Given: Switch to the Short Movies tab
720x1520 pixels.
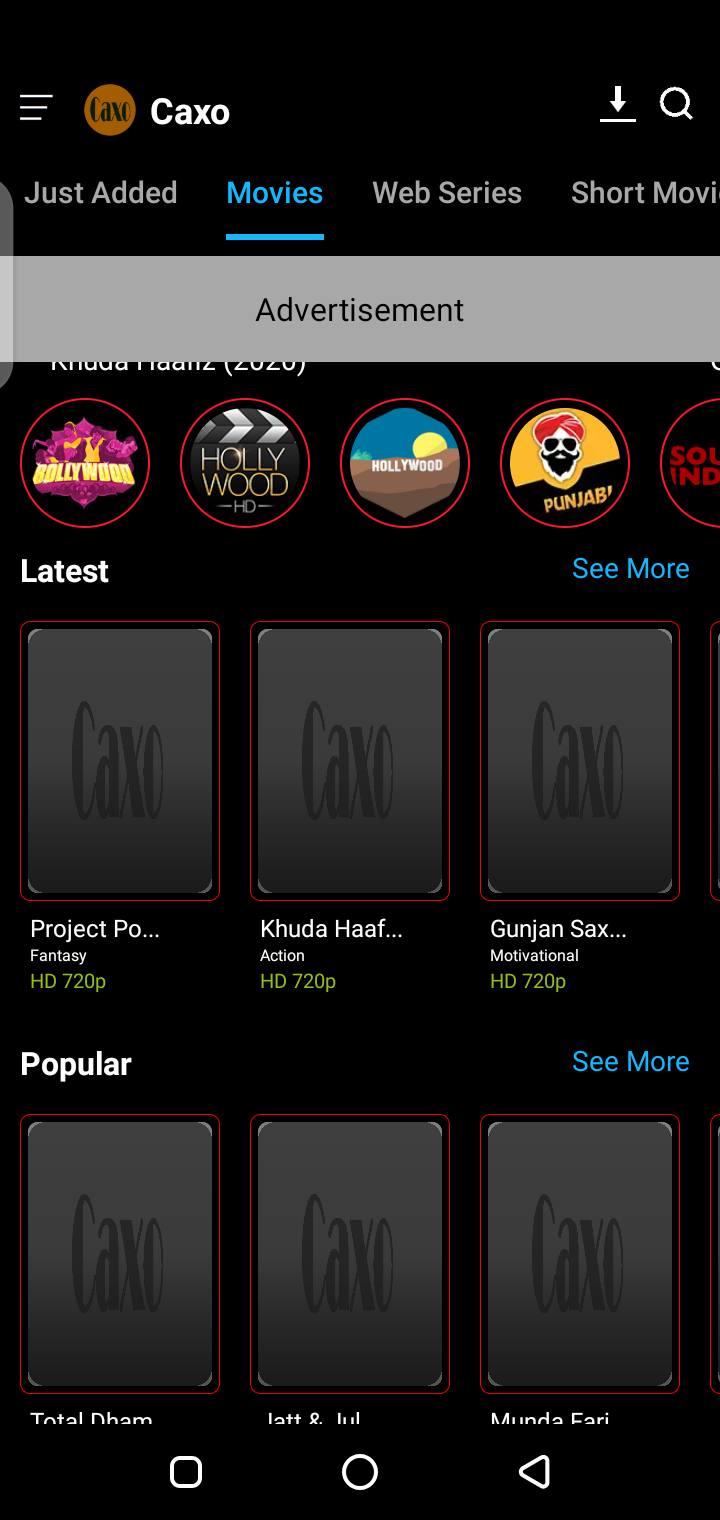Looking at the screenshot, I should point(643,193).
